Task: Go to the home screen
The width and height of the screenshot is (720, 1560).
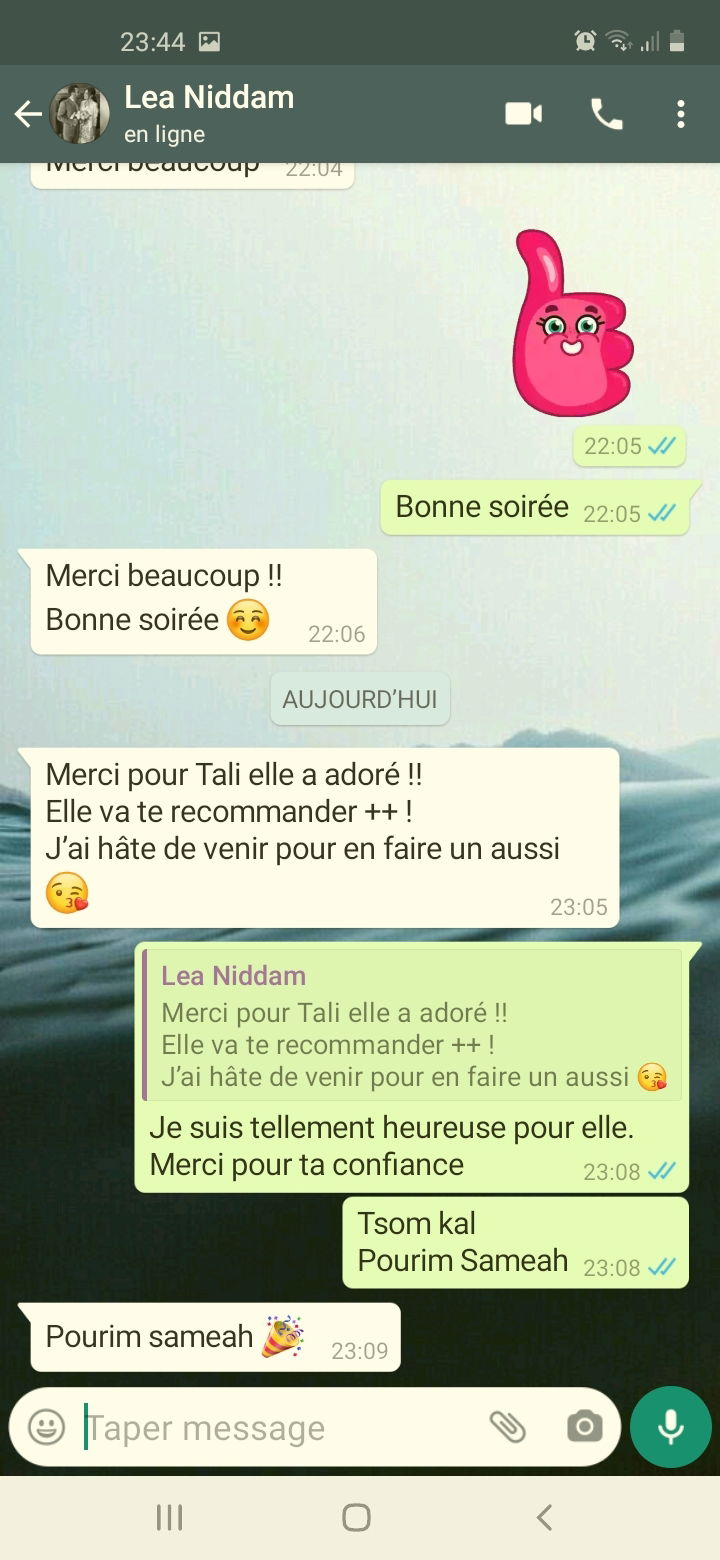Action: click(x=357, y=1518)
